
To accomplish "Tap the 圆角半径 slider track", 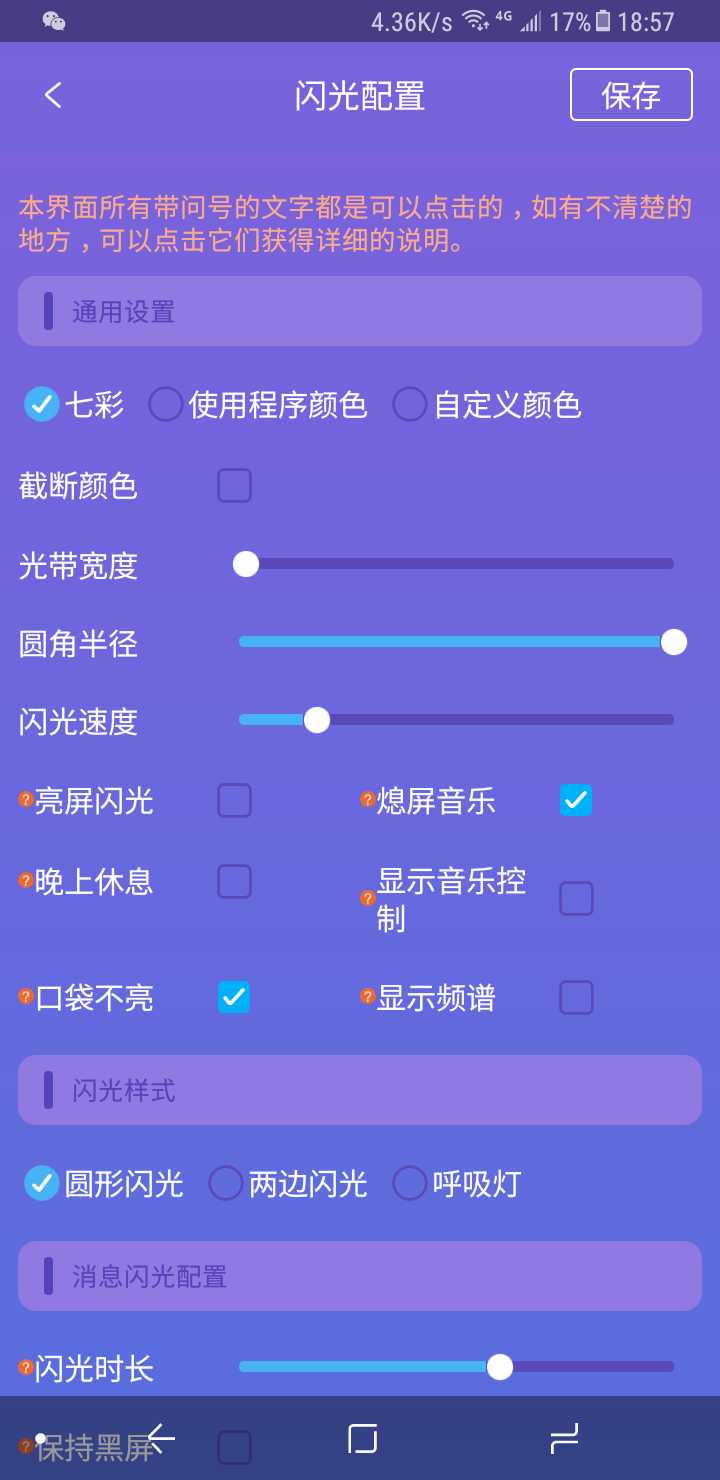I will click(456, 642).
